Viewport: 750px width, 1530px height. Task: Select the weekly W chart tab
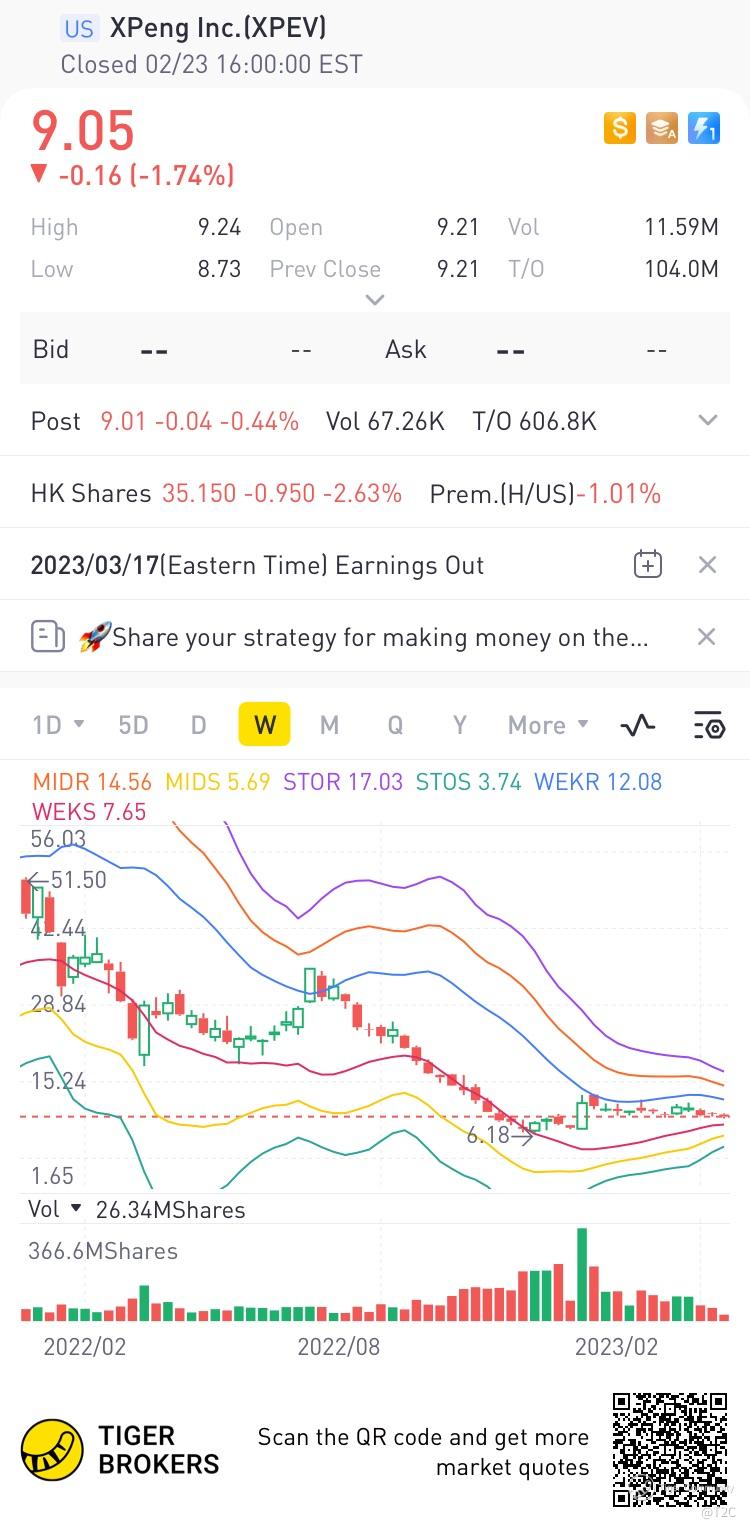click(264, 725)
